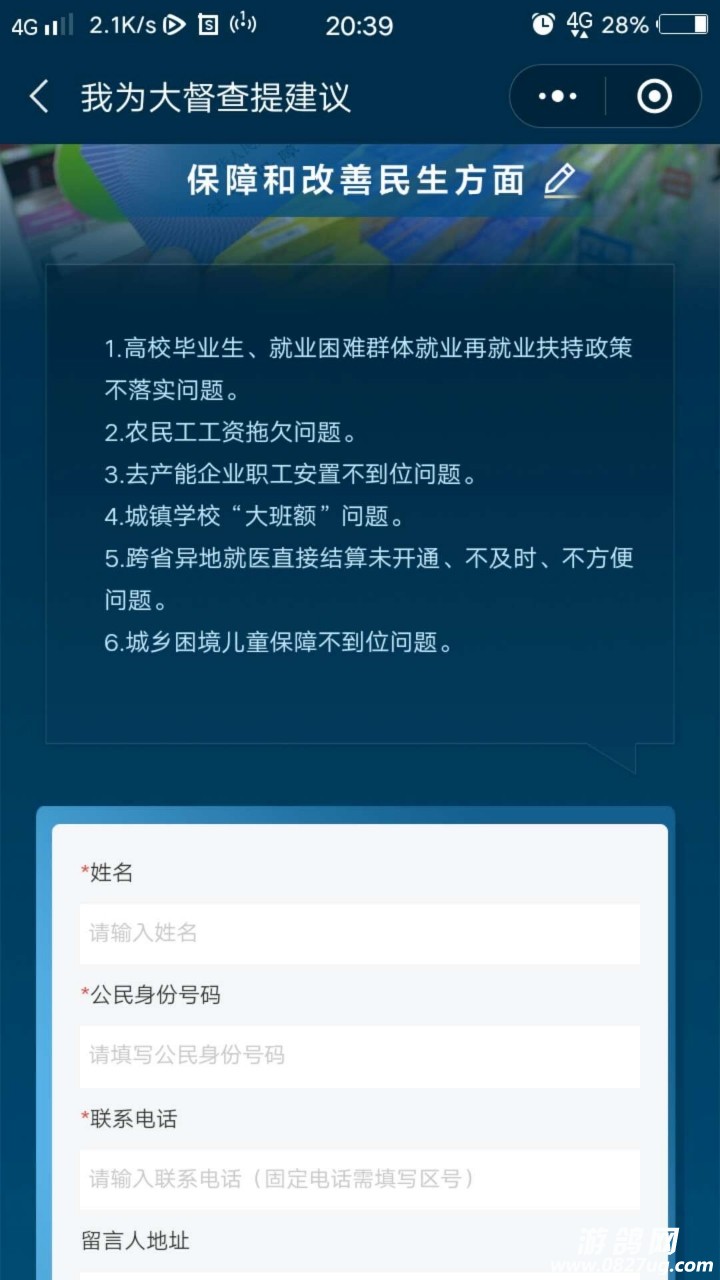Open the mini program more options menu
720x1280 pixels.
[557, 97]
